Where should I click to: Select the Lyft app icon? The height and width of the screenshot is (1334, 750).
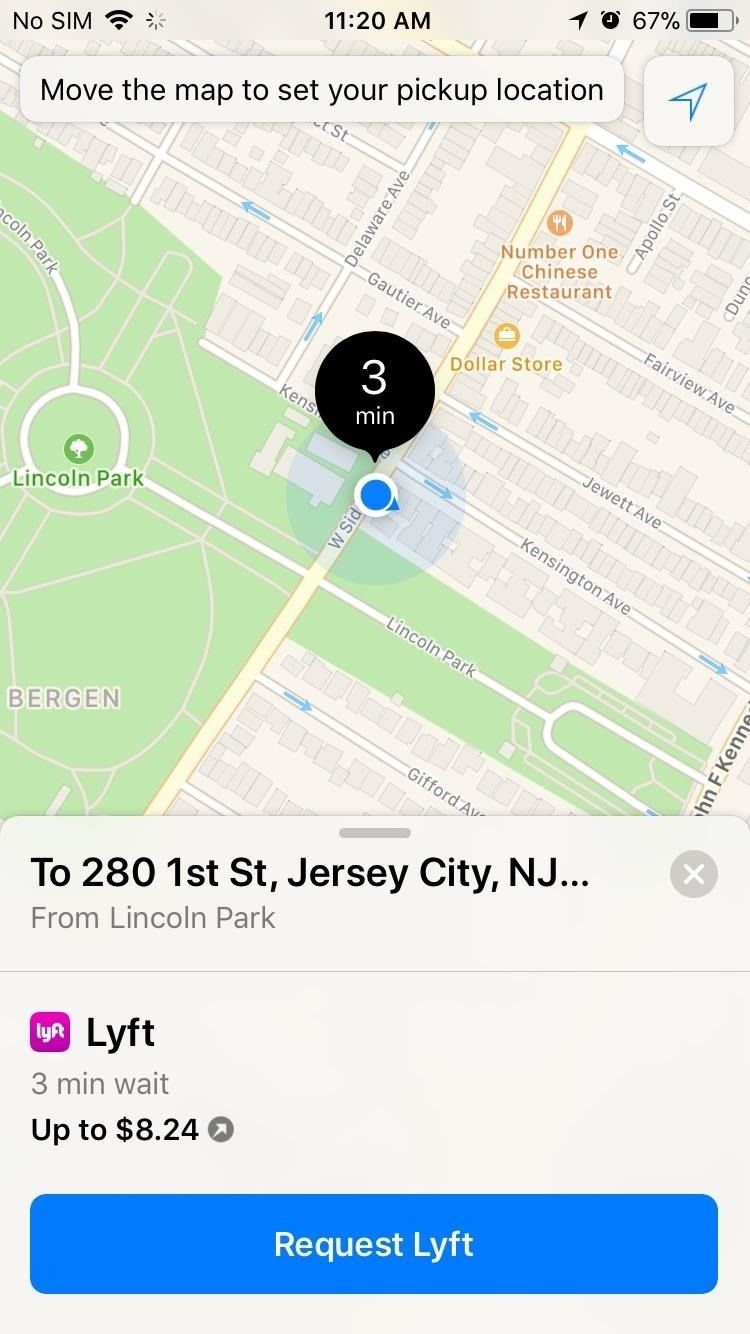coord(49,1031)
